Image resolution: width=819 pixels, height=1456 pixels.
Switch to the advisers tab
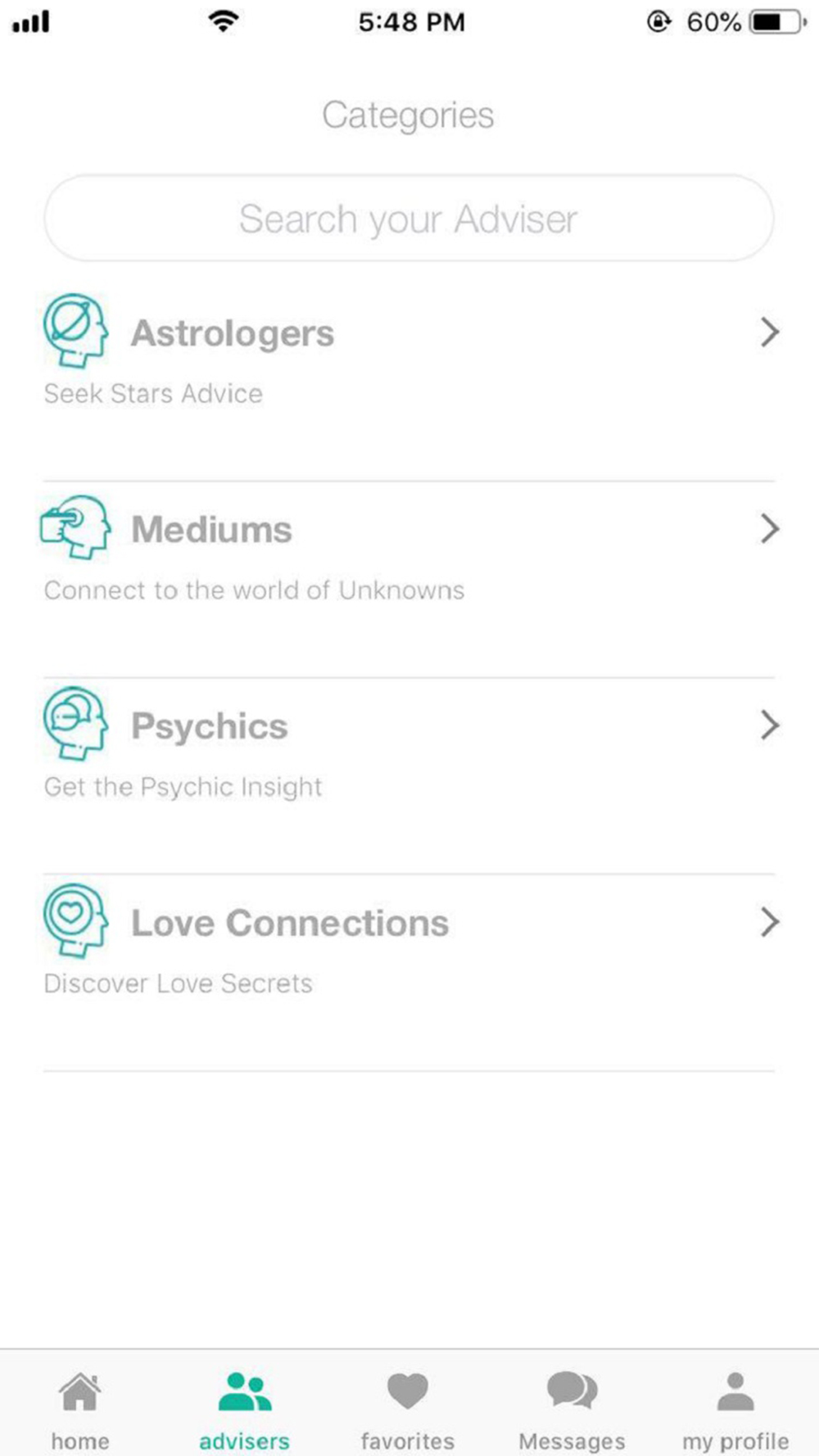point(244,1409)
